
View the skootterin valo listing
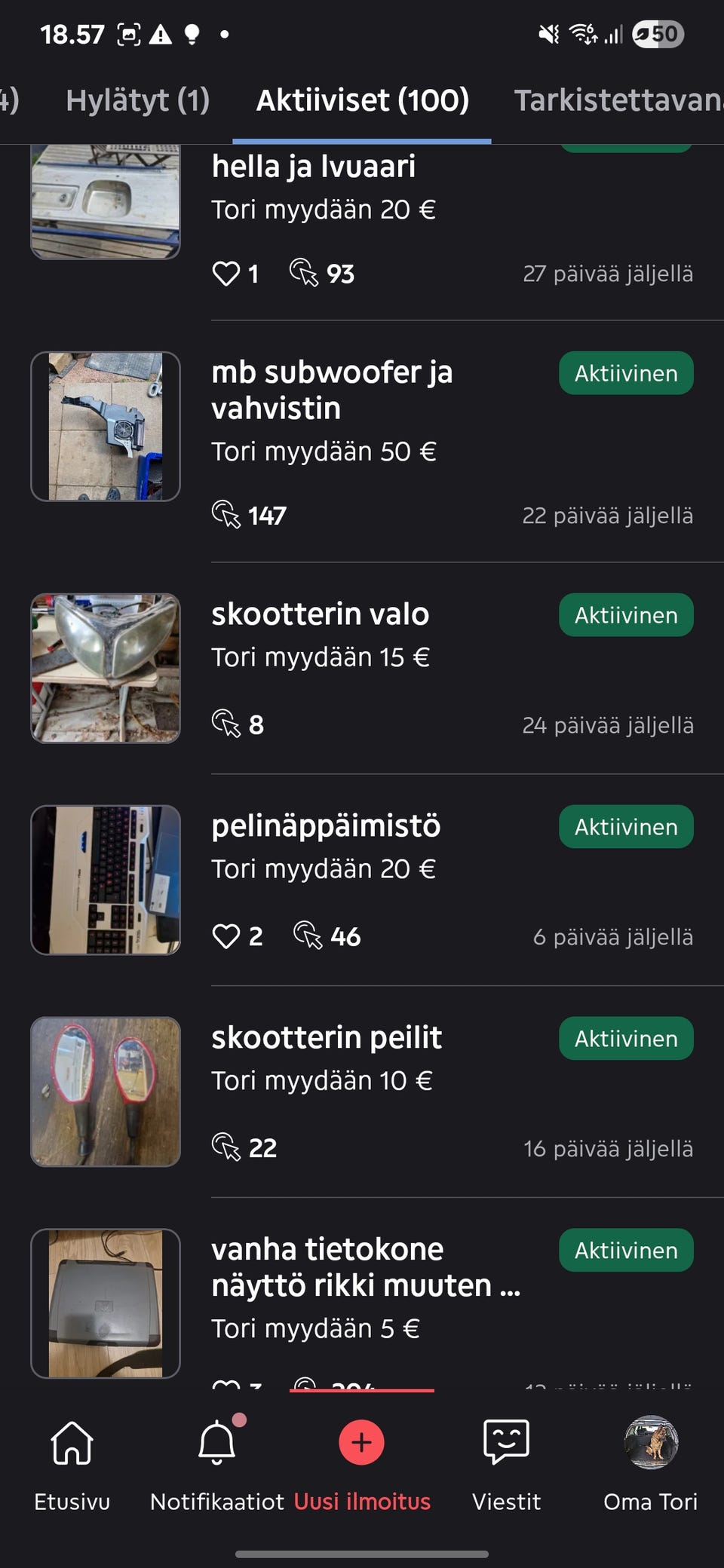[320, 614]
